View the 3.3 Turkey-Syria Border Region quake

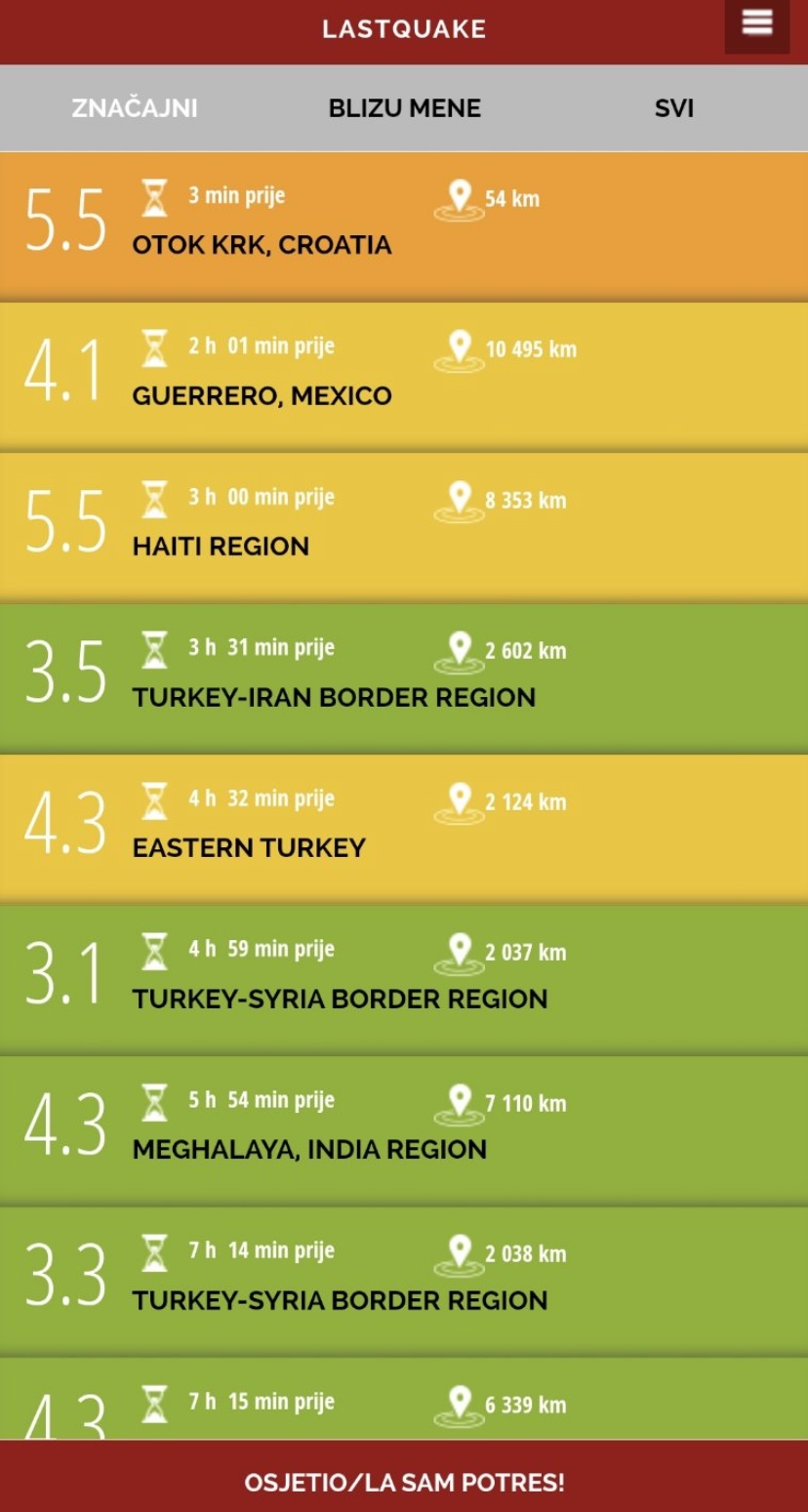click(404, 1281)
